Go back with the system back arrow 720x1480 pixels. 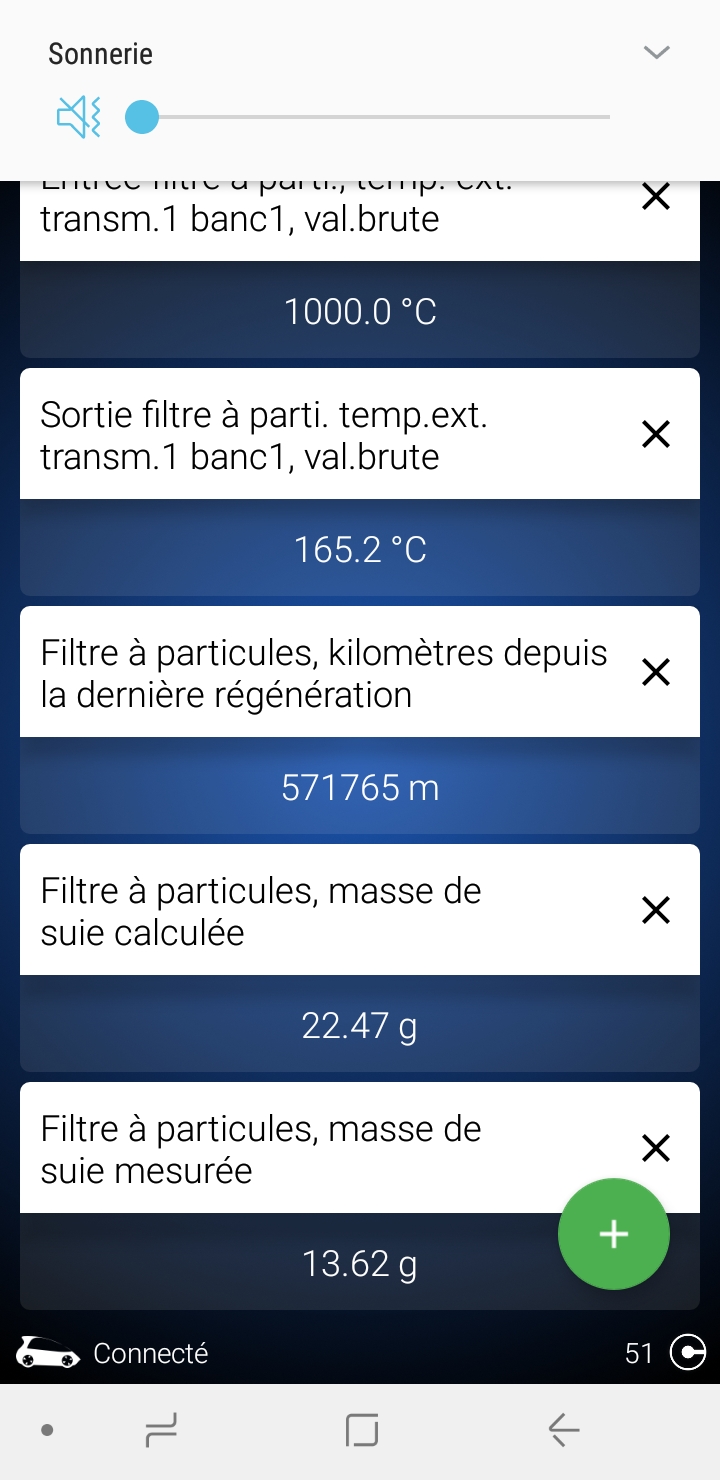tap(564, 1430)
